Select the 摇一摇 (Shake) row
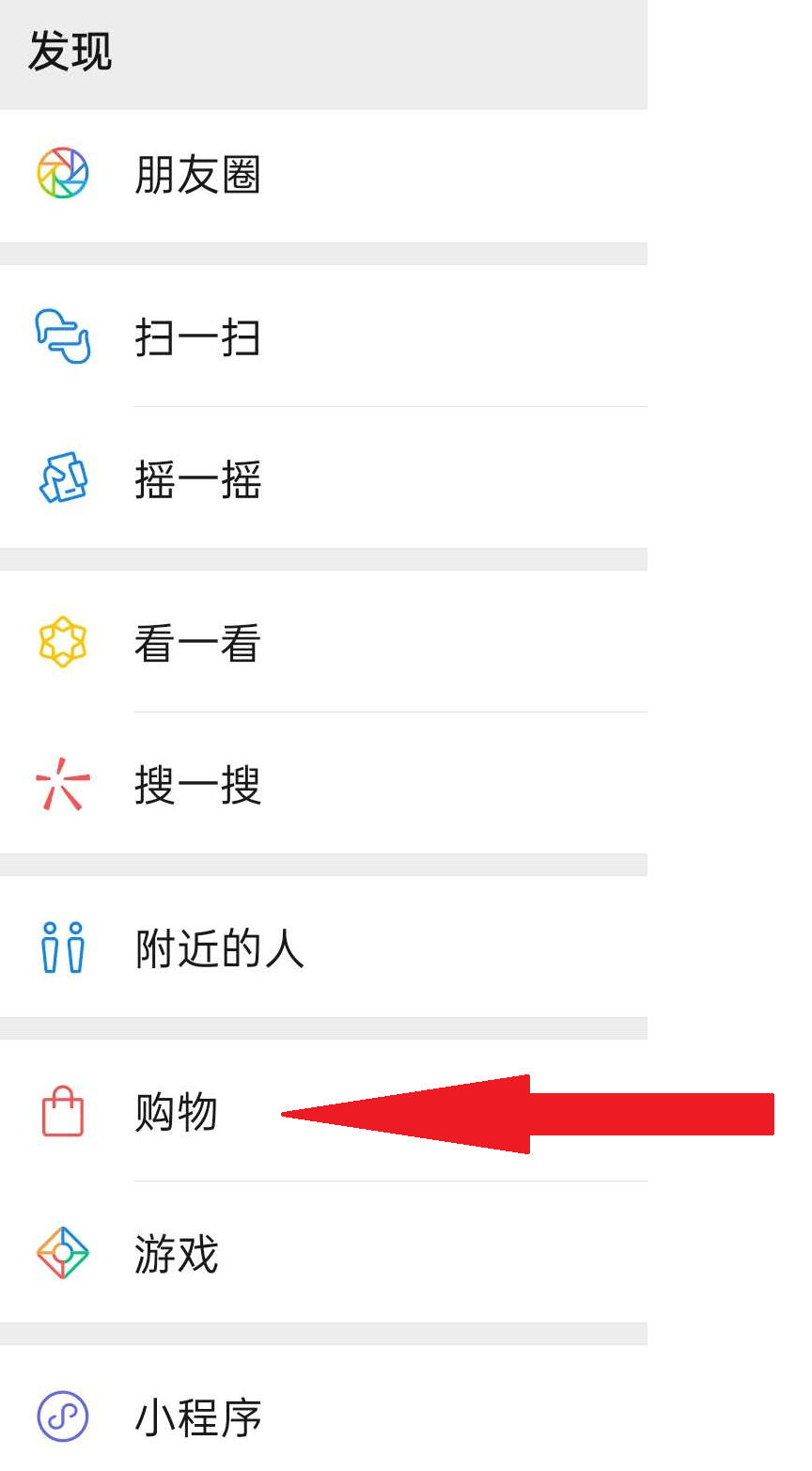Screen dimensions: 812x1471 (x=197, y=479)
